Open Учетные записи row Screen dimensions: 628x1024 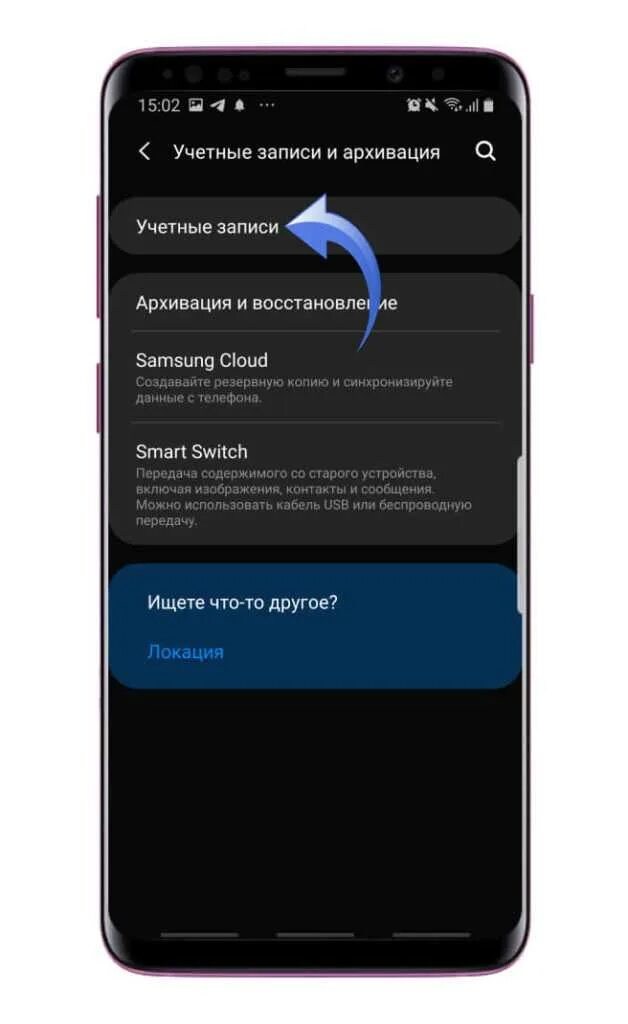click(x=314, y=226)
